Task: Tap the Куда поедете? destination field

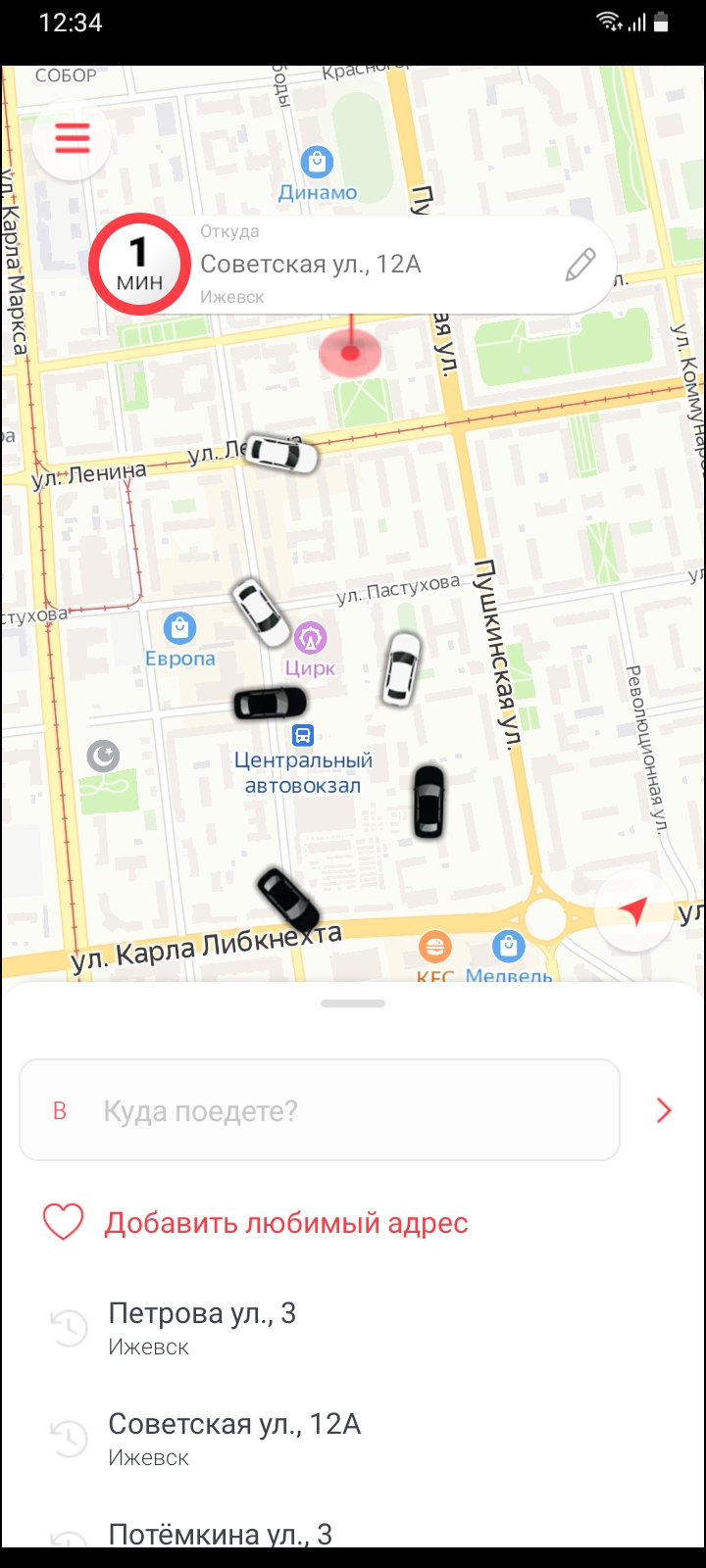Action: [320, 1110]
